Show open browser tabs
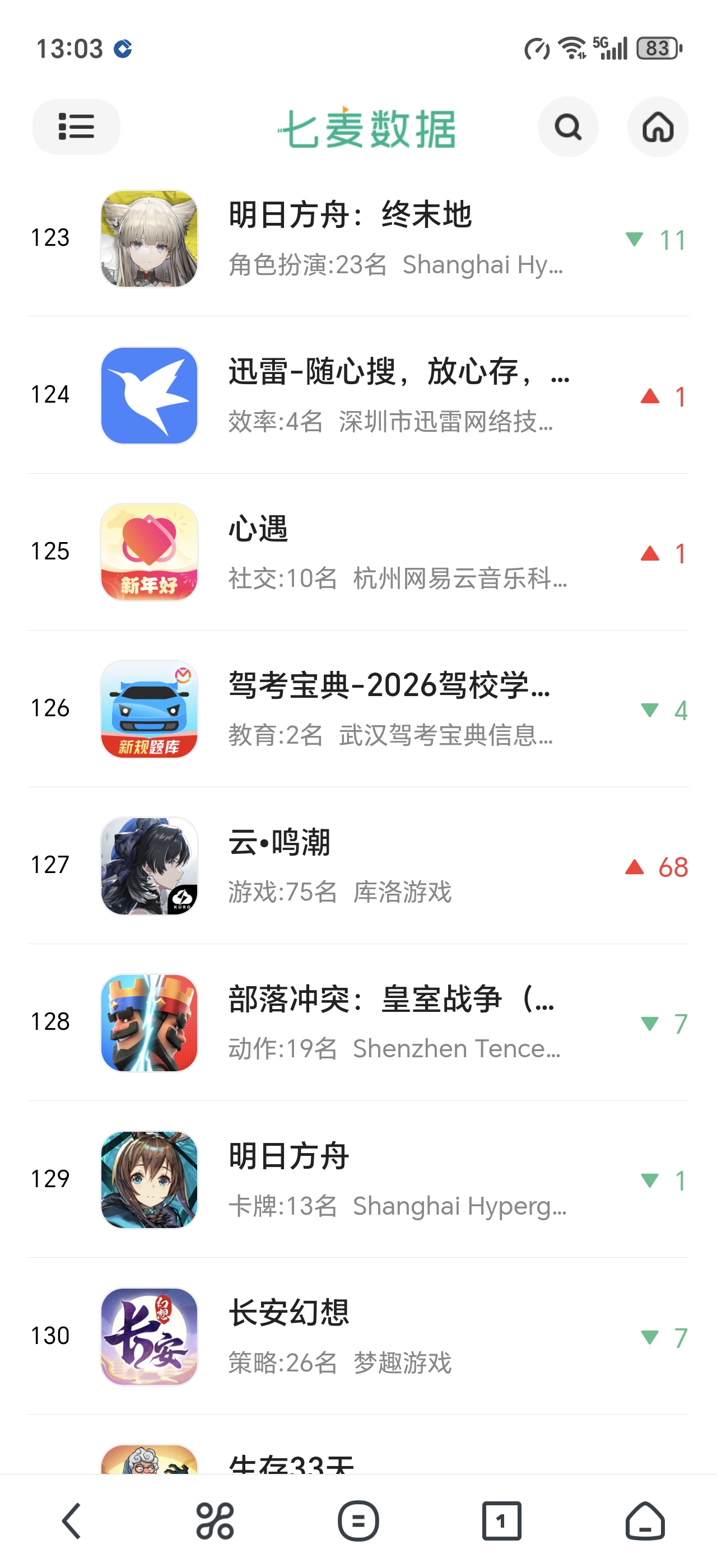The image size is (717, 1568). pos(501,1520)
